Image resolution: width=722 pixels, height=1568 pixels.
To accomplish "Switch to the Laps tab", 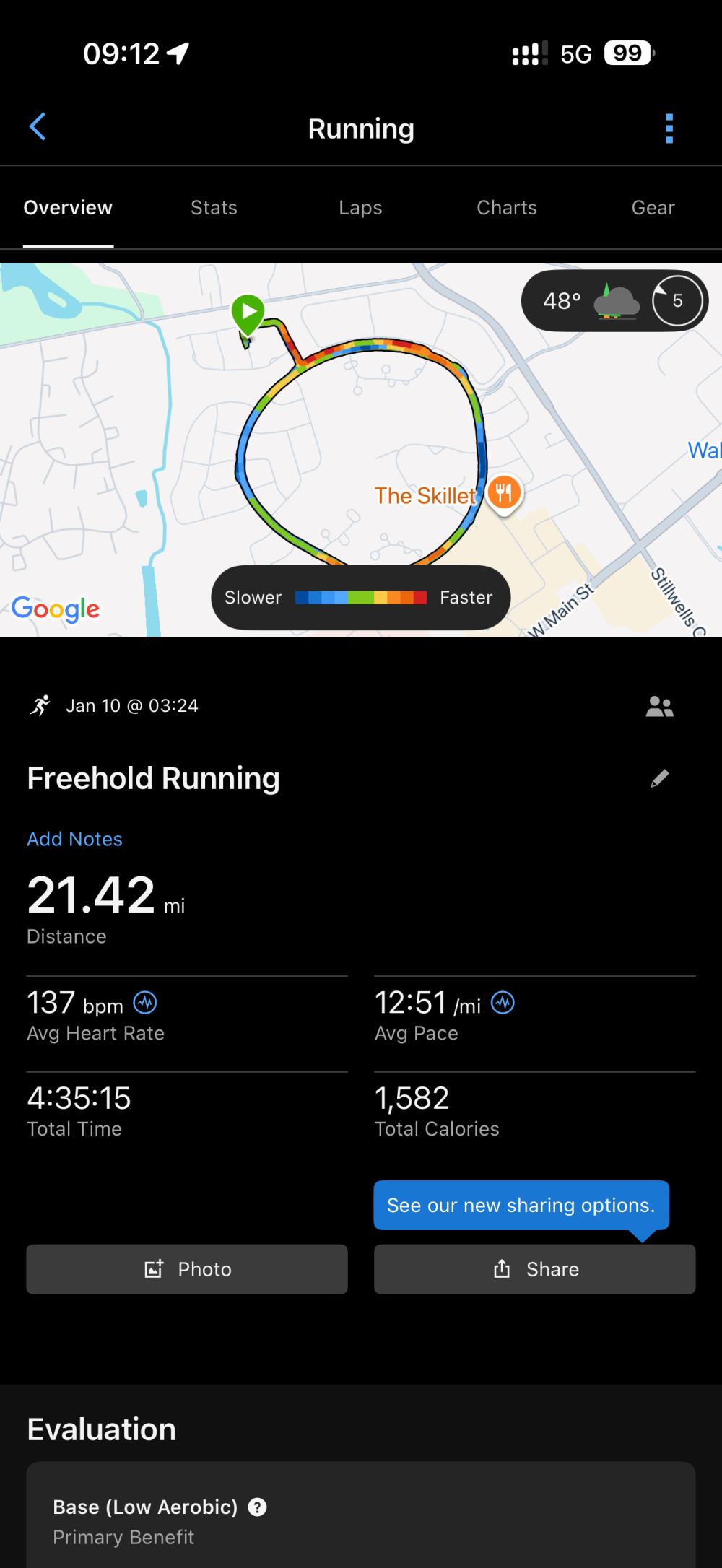I will tap(360, 208).
